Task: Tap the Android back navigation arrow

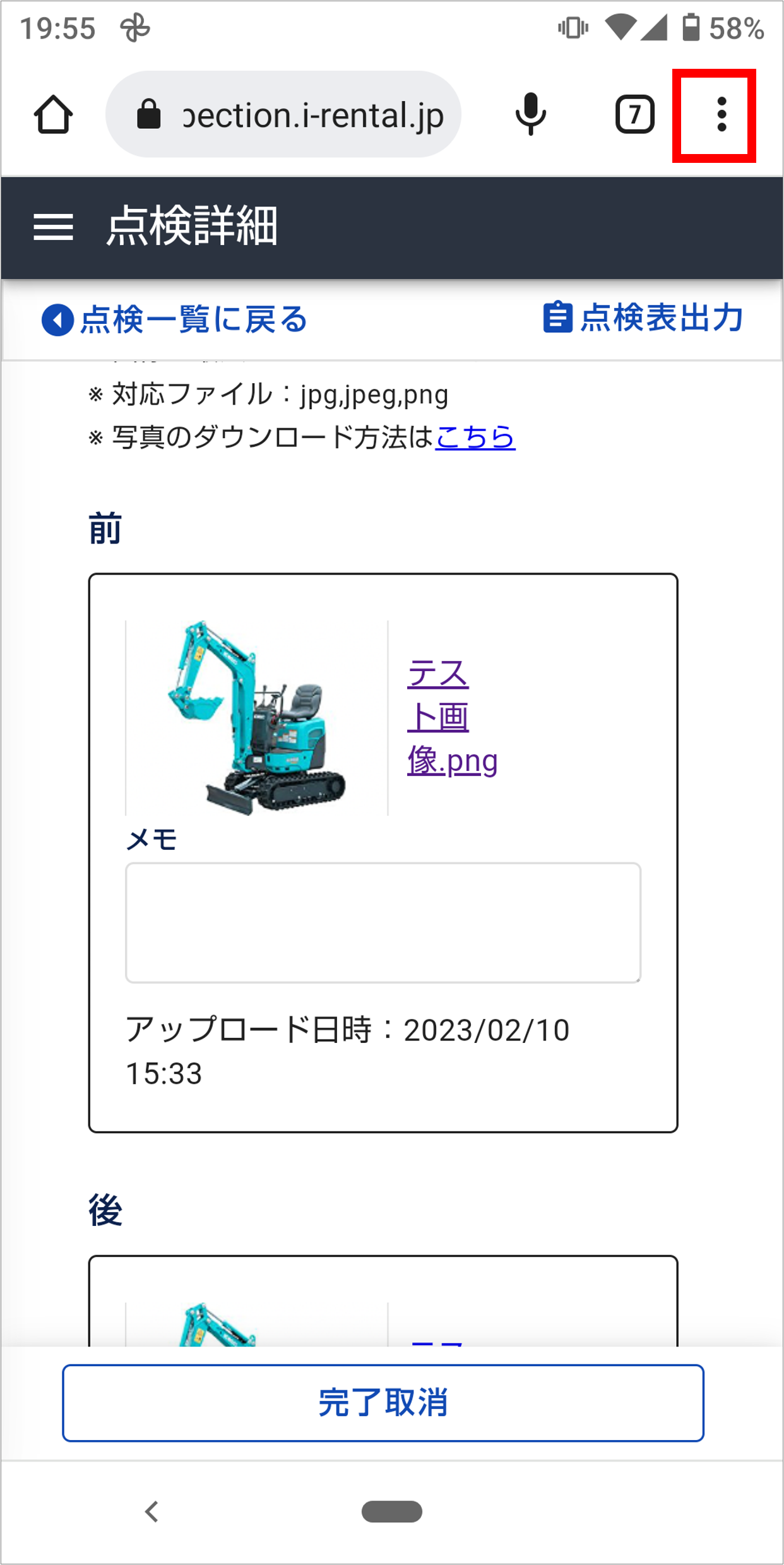Action: point(151,1512)
